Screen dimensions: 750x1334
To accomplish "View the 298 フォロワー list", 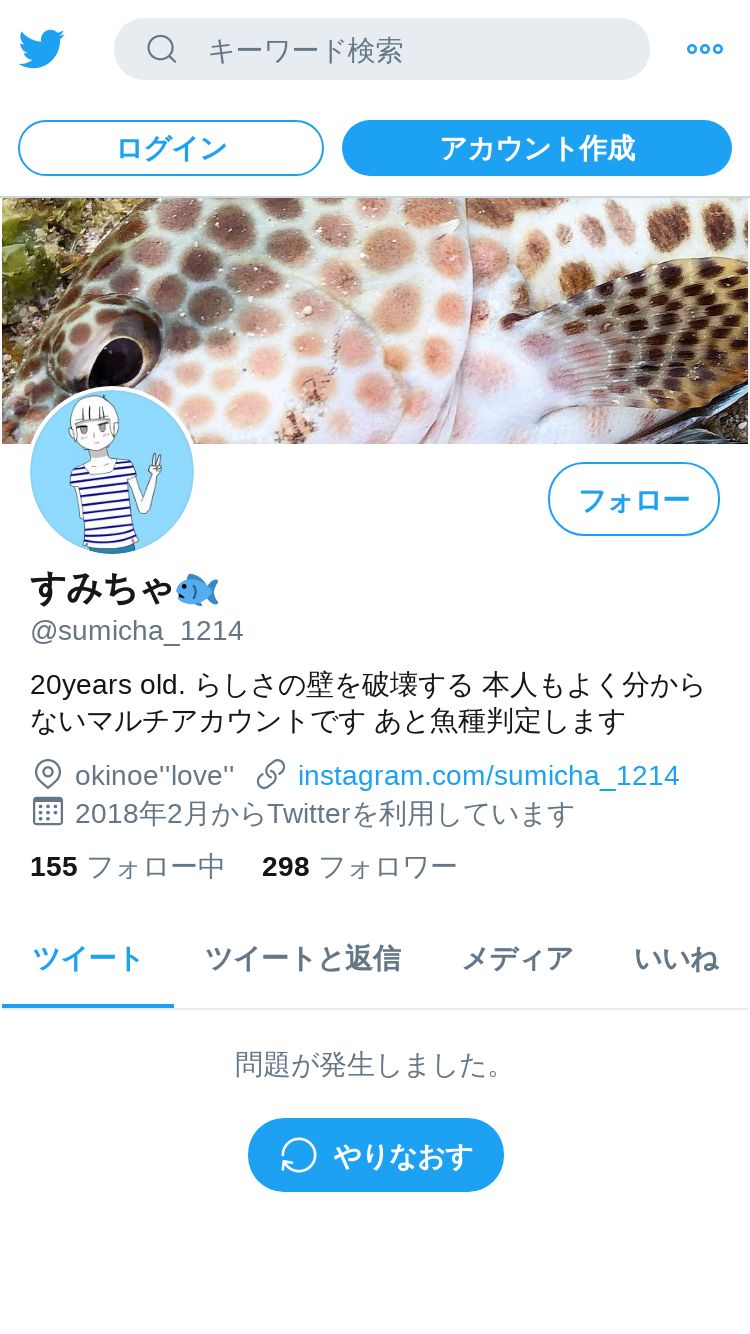I will 359,867.
